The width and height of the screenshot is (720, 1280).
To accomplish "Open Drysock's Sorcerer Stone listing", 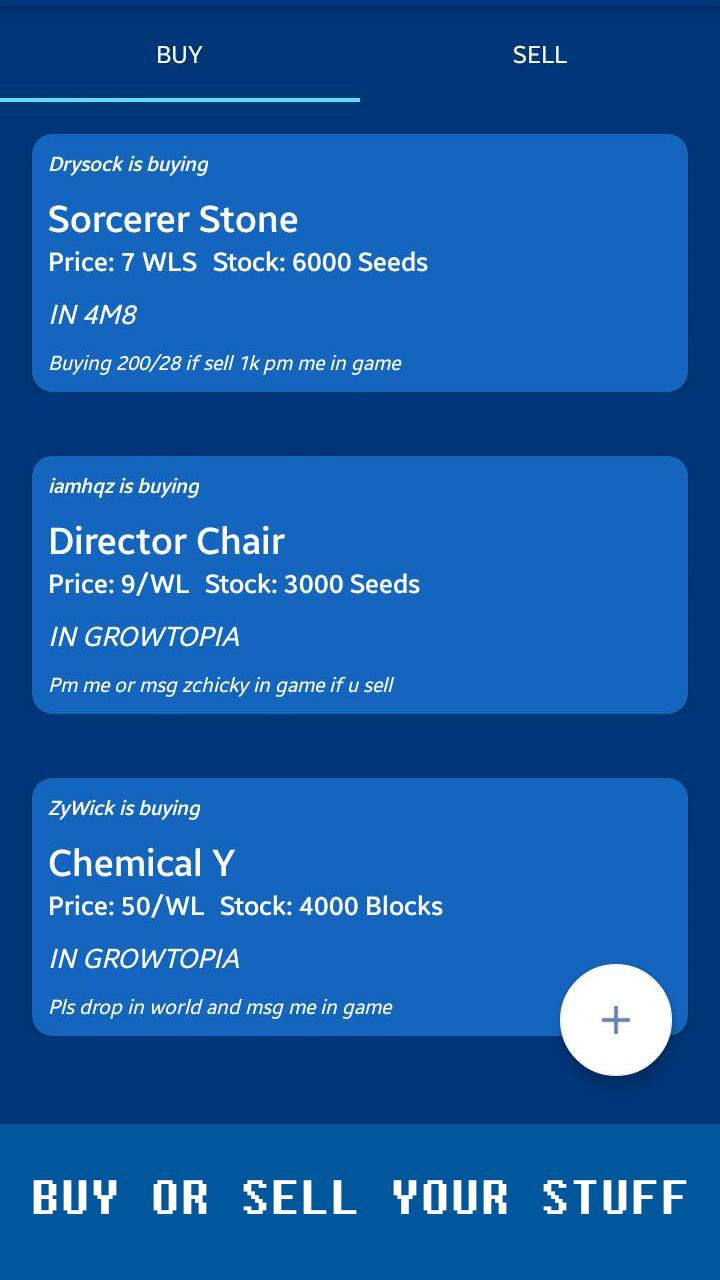I will (359, 262).
